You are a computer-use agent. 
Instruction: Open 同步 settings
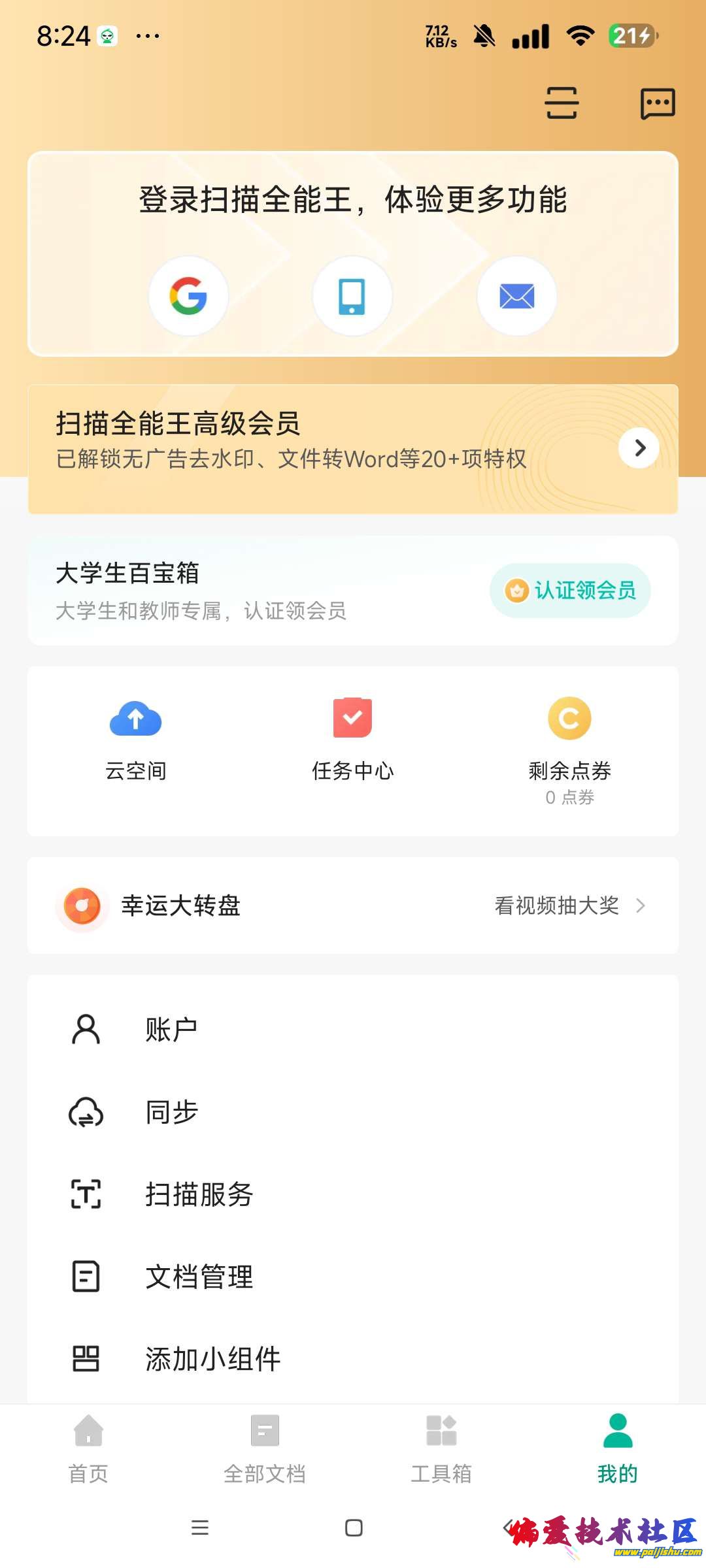[x=353, y=1112]
